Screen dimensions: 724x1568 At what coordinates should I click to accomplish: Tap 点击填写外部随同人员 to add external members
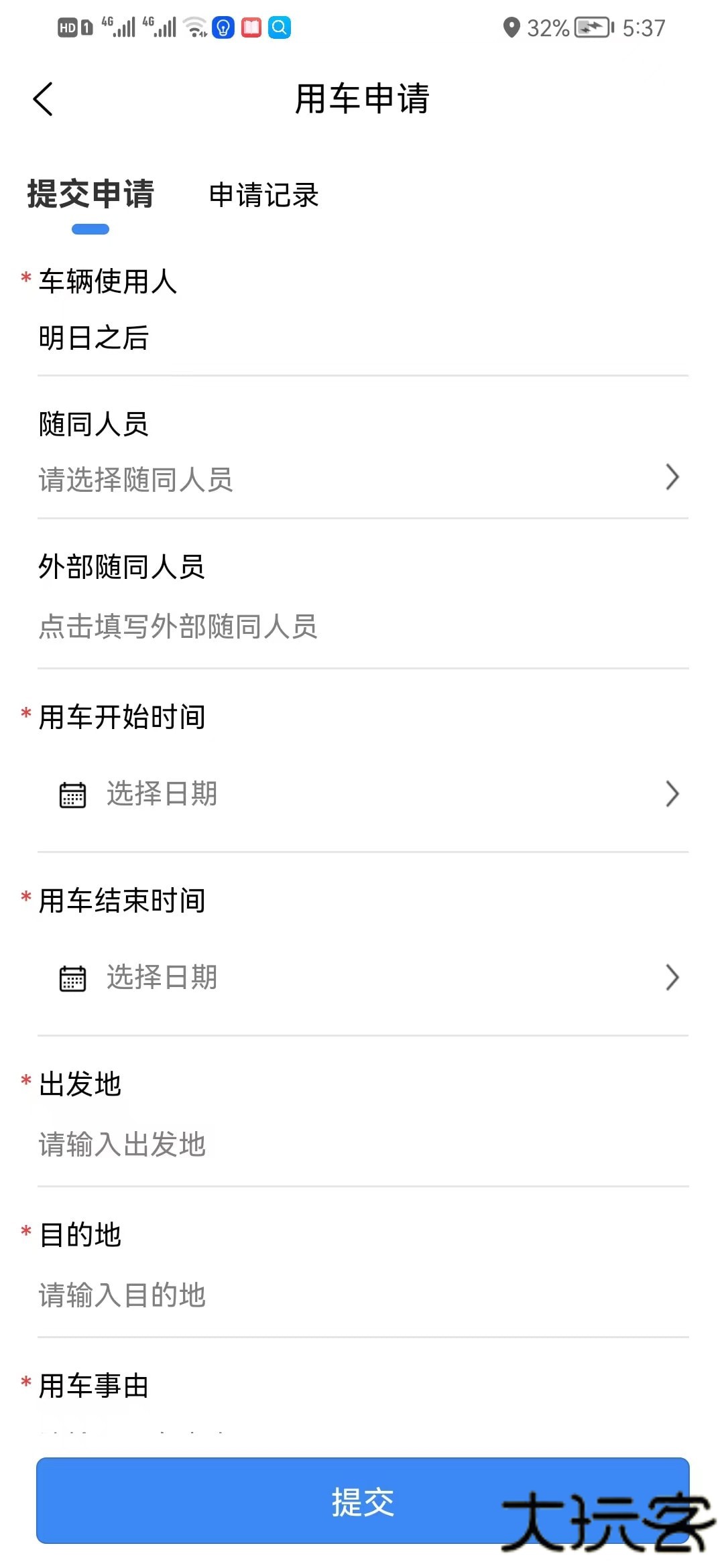178,627
